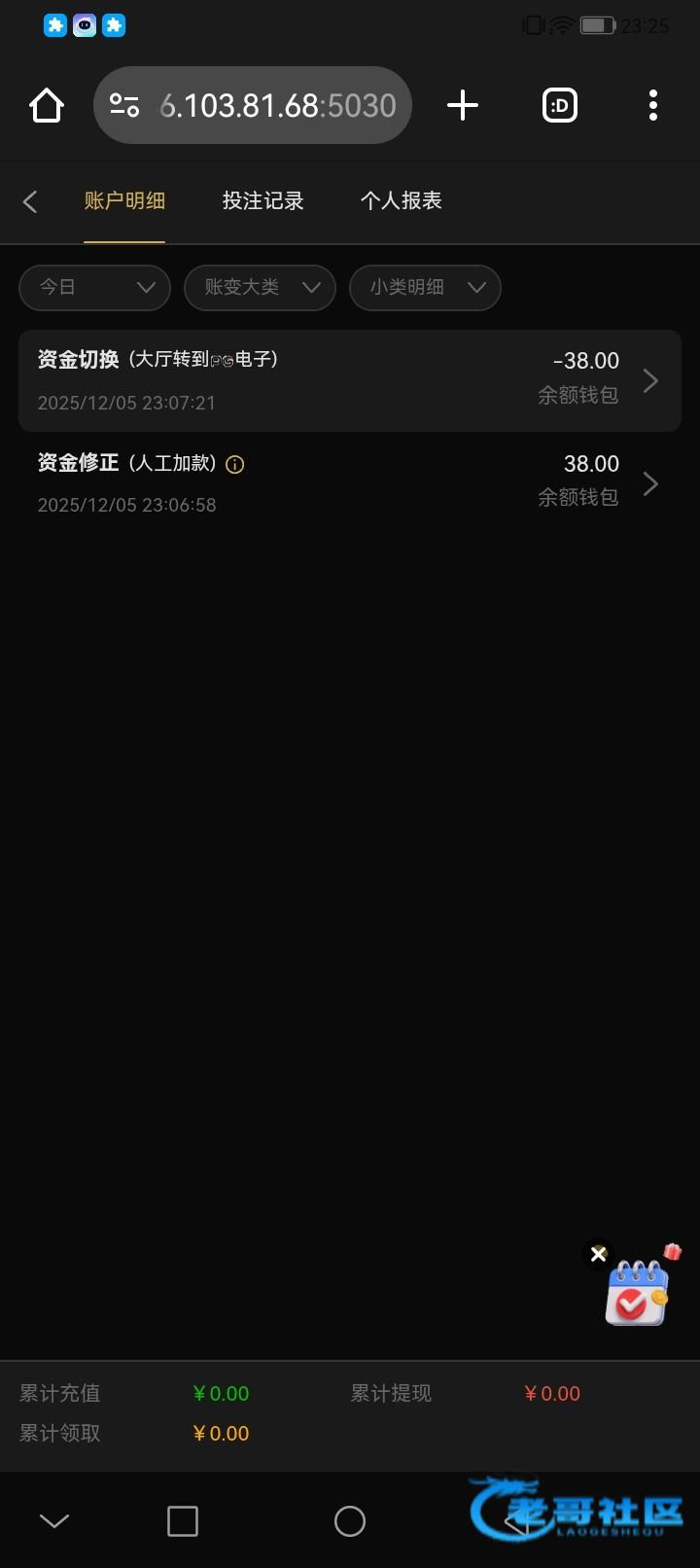Tap the address bar URL field
The height and width of the screenshot is (1568, 700).
[277, 105]
